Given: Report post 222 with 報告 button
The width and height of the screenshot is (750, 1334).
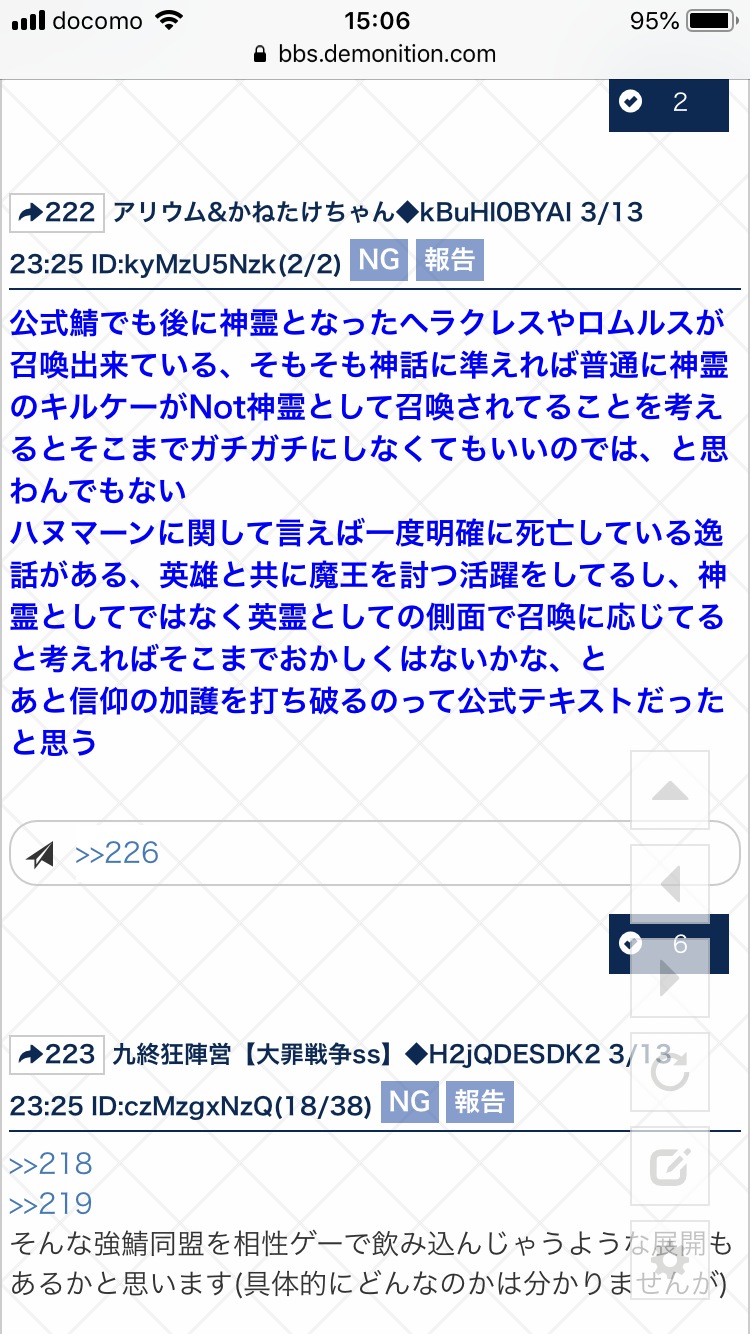Looking at the screenshot, I should click(x=450, y=261).
